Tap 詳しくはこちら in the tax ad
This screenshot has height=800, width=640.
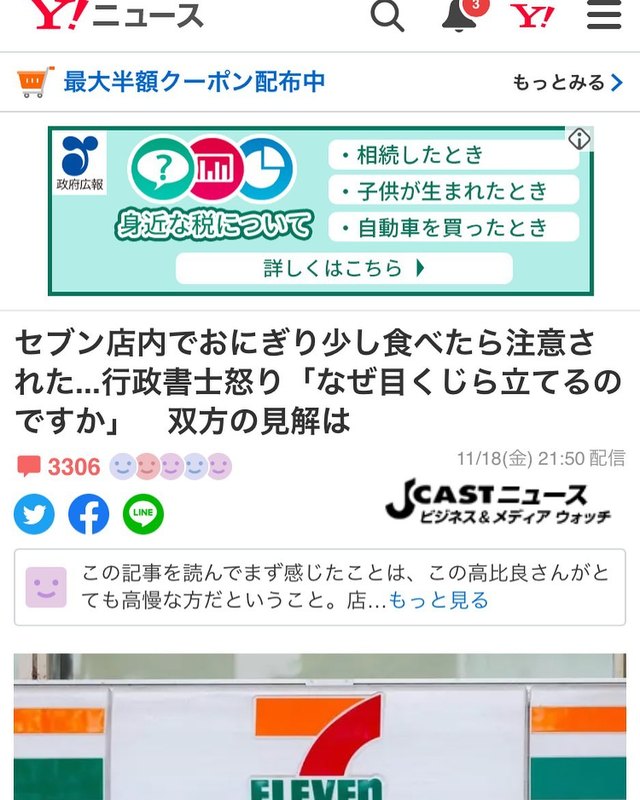click(x=344, y=268)
